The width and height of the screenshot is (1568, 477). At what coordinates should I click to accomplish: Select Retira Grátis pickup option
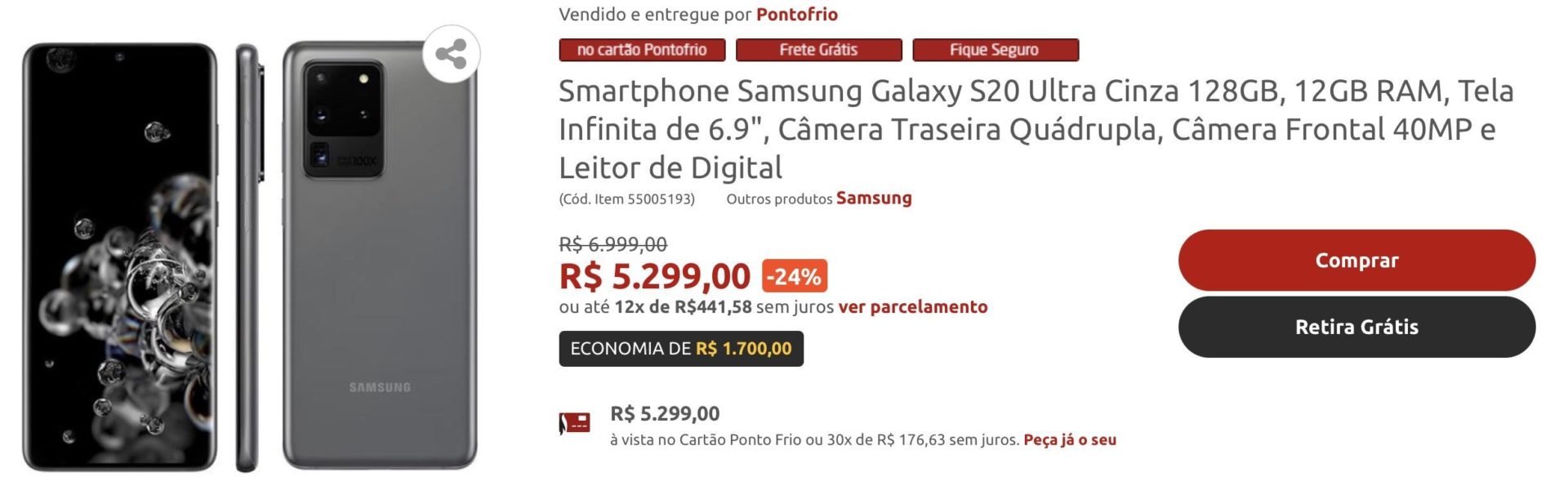coord(1356,327)
